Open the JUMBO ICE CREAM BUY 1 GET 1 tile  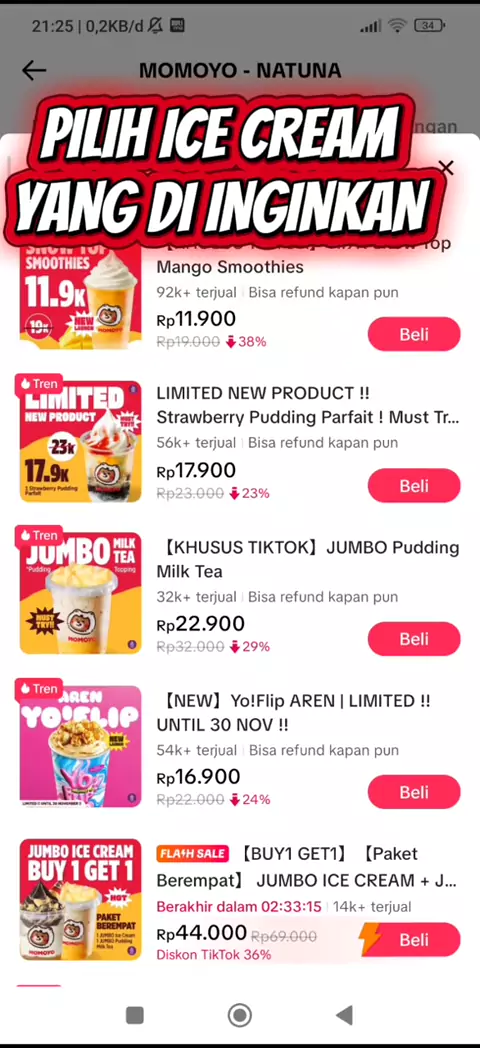click(x=80, y=900)
